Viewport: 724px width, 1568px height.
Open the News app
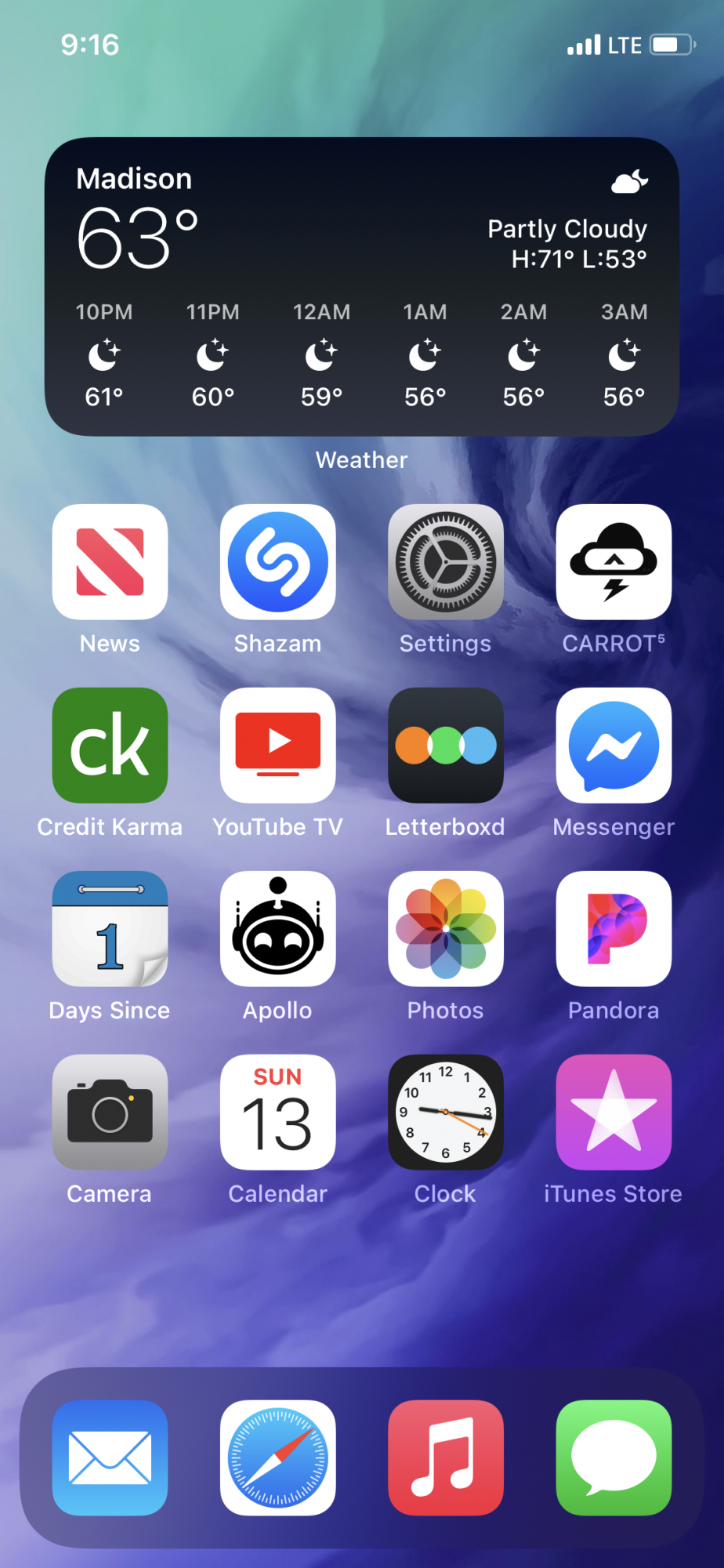(110, 562)
